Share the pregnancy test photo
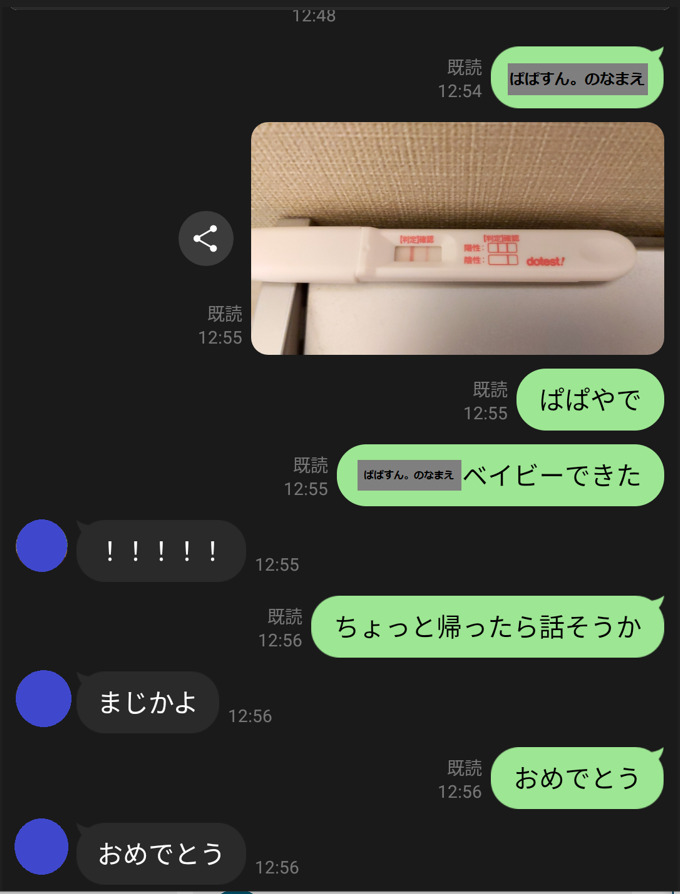 click(205, 239)
